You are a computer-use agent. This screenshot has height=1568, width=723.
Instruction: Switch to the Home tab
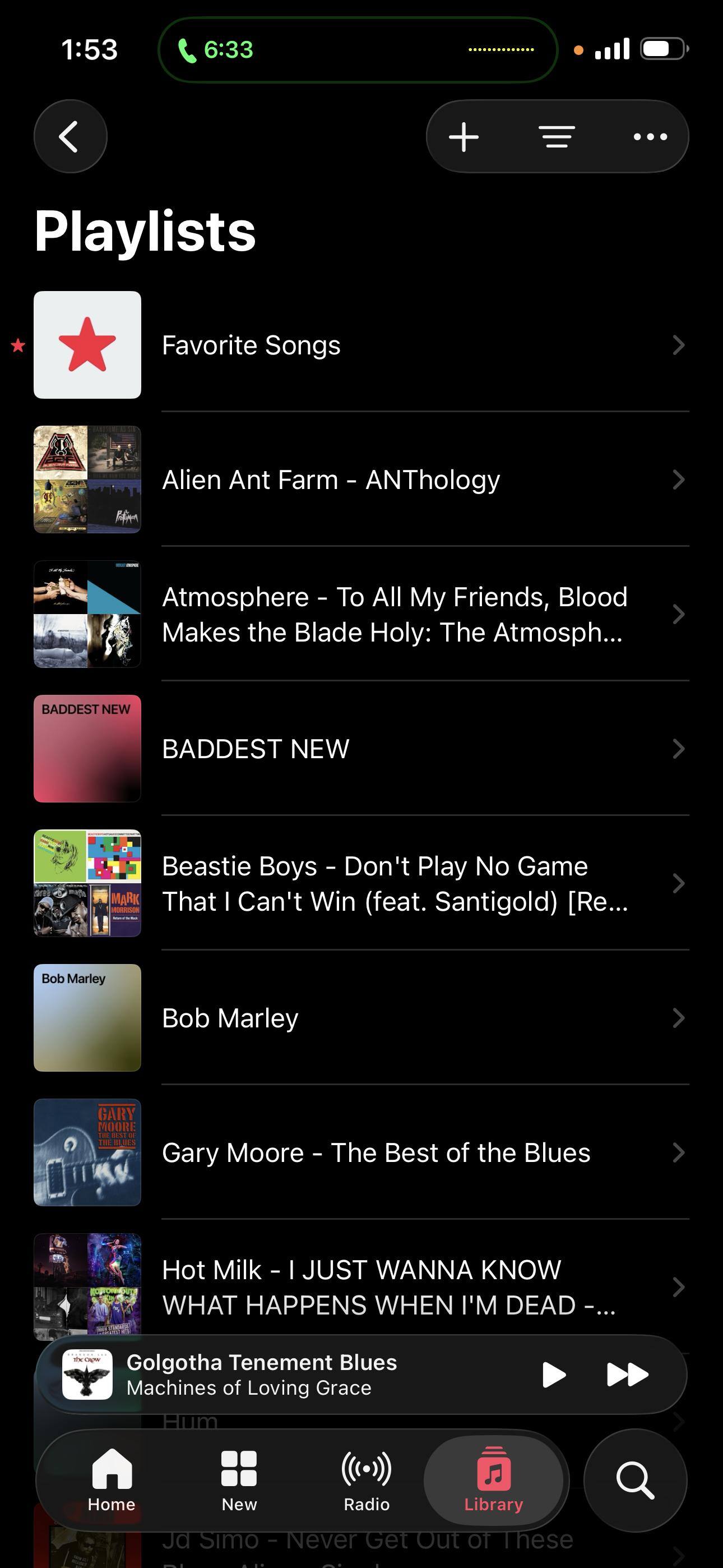112,1479
